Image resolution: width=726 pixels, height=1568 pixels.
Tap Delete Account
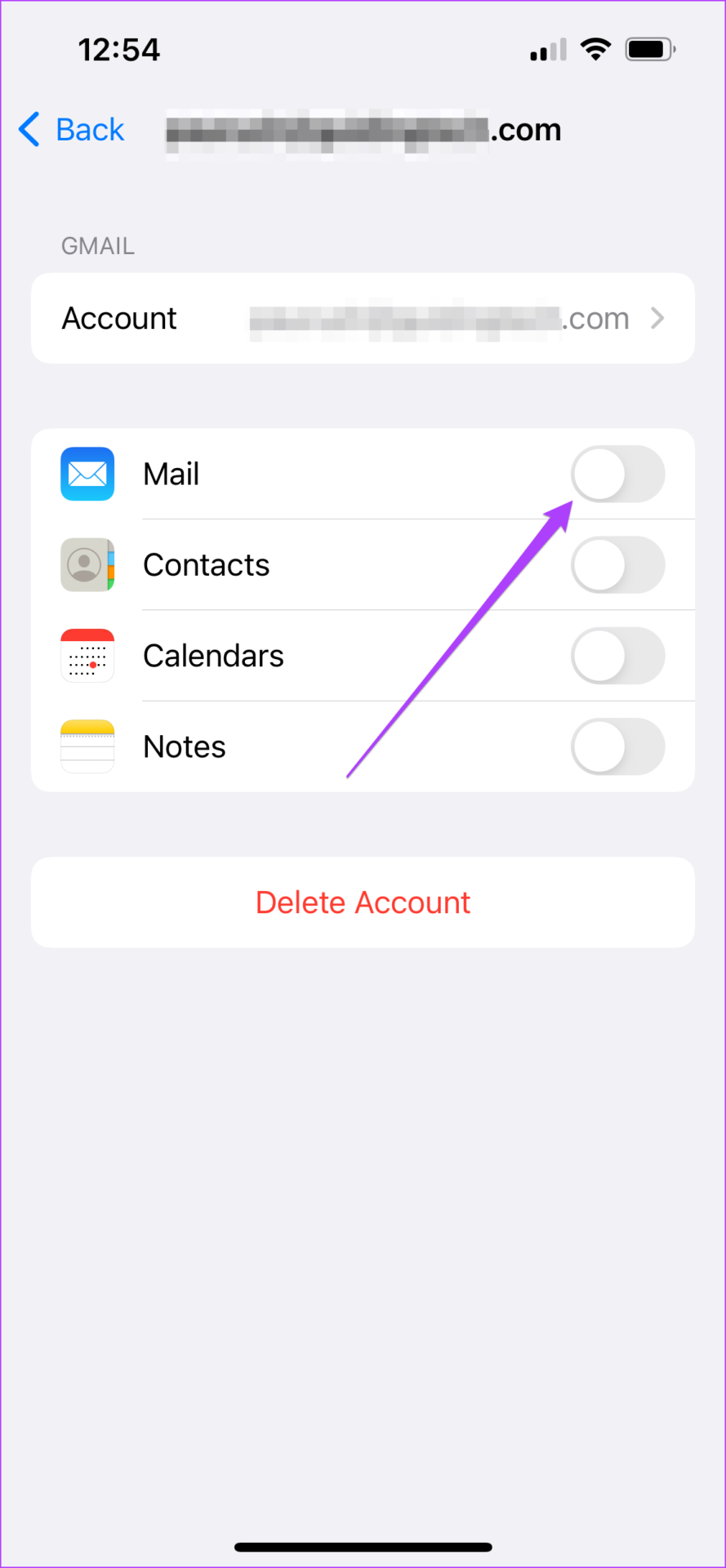tap(363, 902)
